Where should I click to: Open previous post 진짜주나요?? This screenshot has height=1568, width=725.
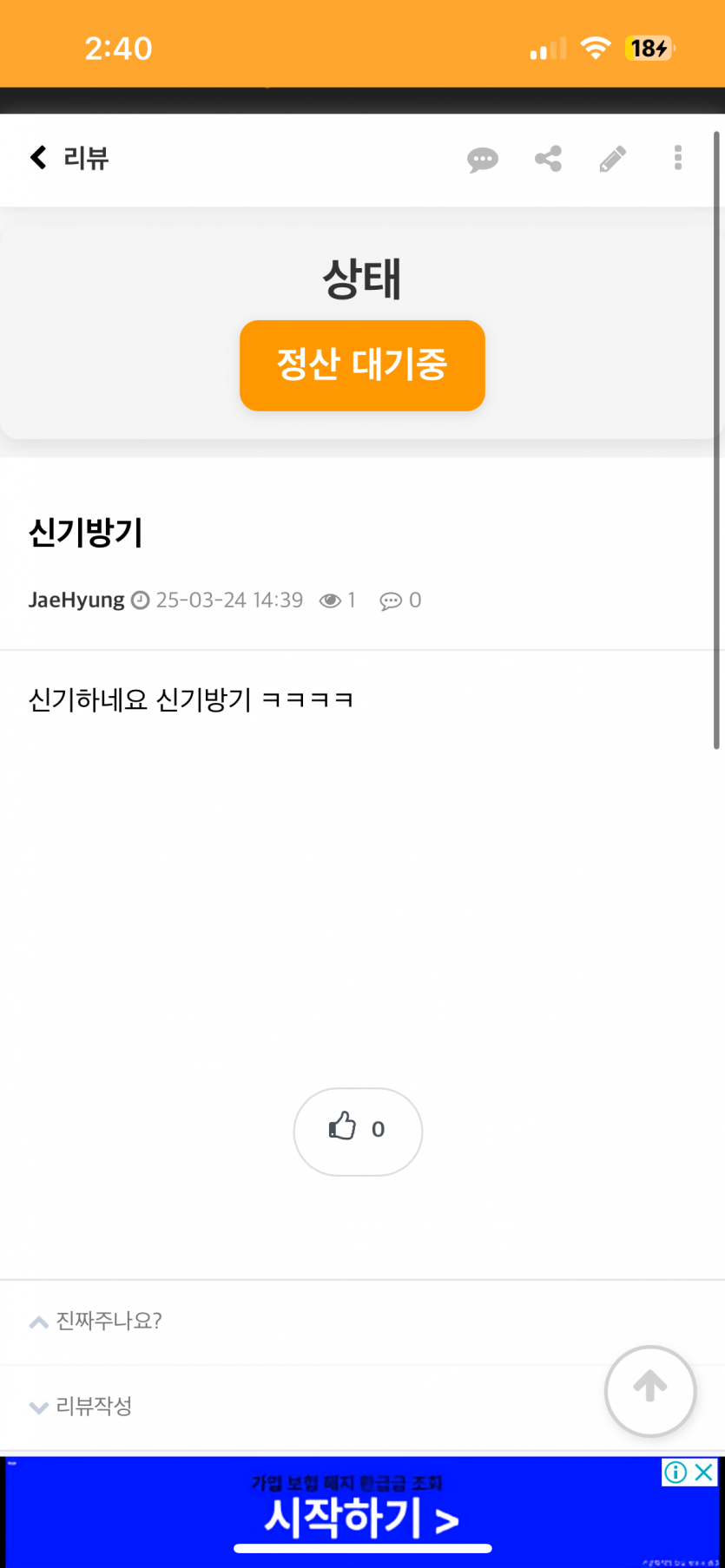(109, 1321)
